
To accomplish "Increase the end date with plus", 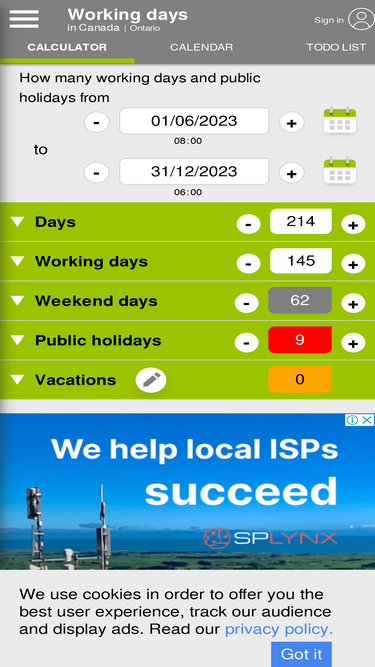I will tap(292, 173).
